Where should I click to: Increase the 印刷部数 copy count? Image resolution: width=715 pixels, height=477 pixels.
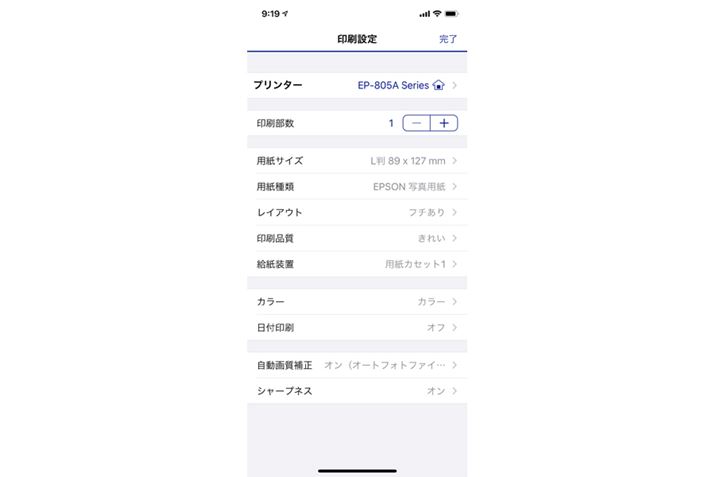[x=444, y=123]
